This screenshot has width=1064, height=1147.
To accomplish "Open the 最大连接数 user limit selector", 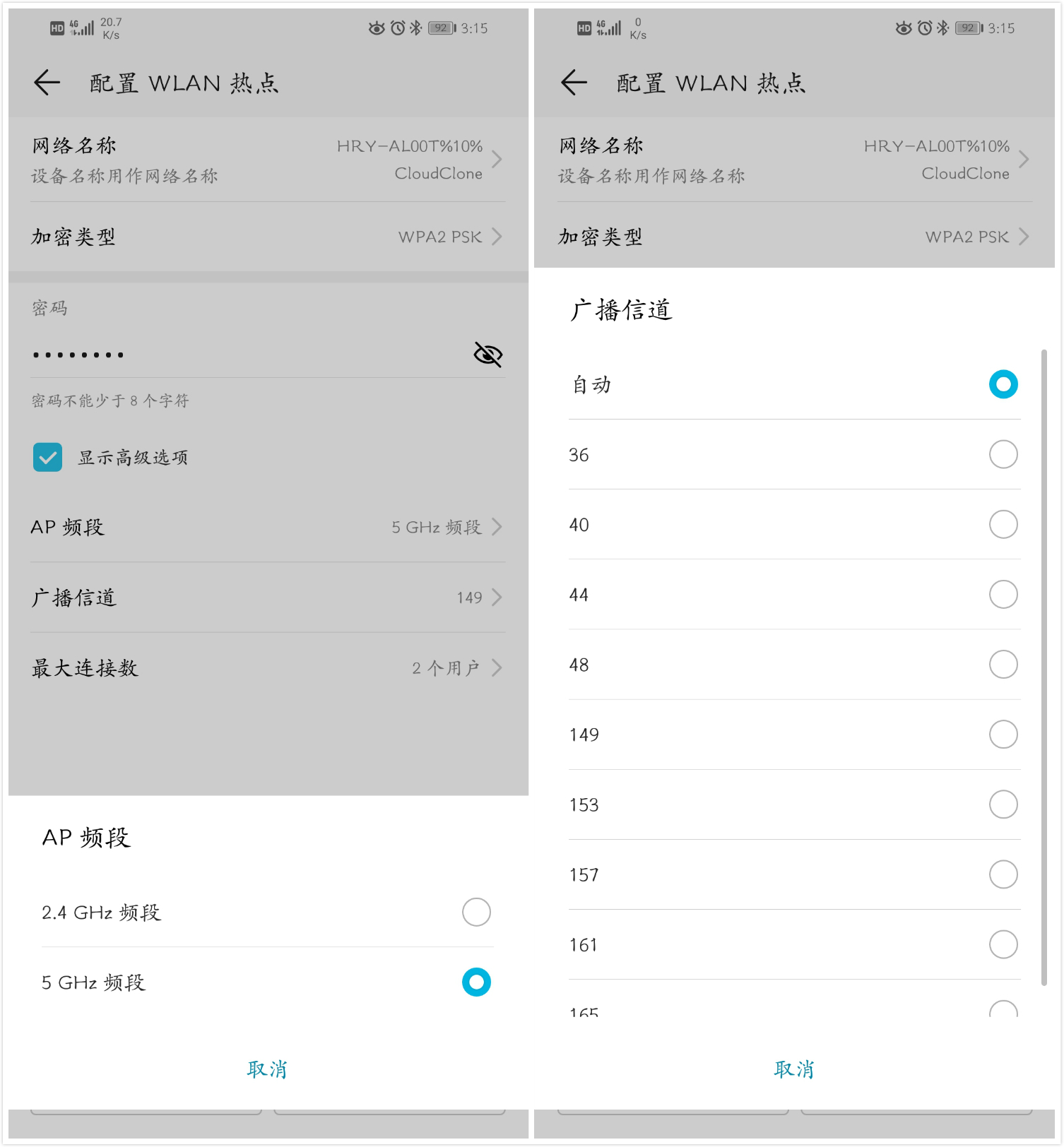I will point(266,667).
